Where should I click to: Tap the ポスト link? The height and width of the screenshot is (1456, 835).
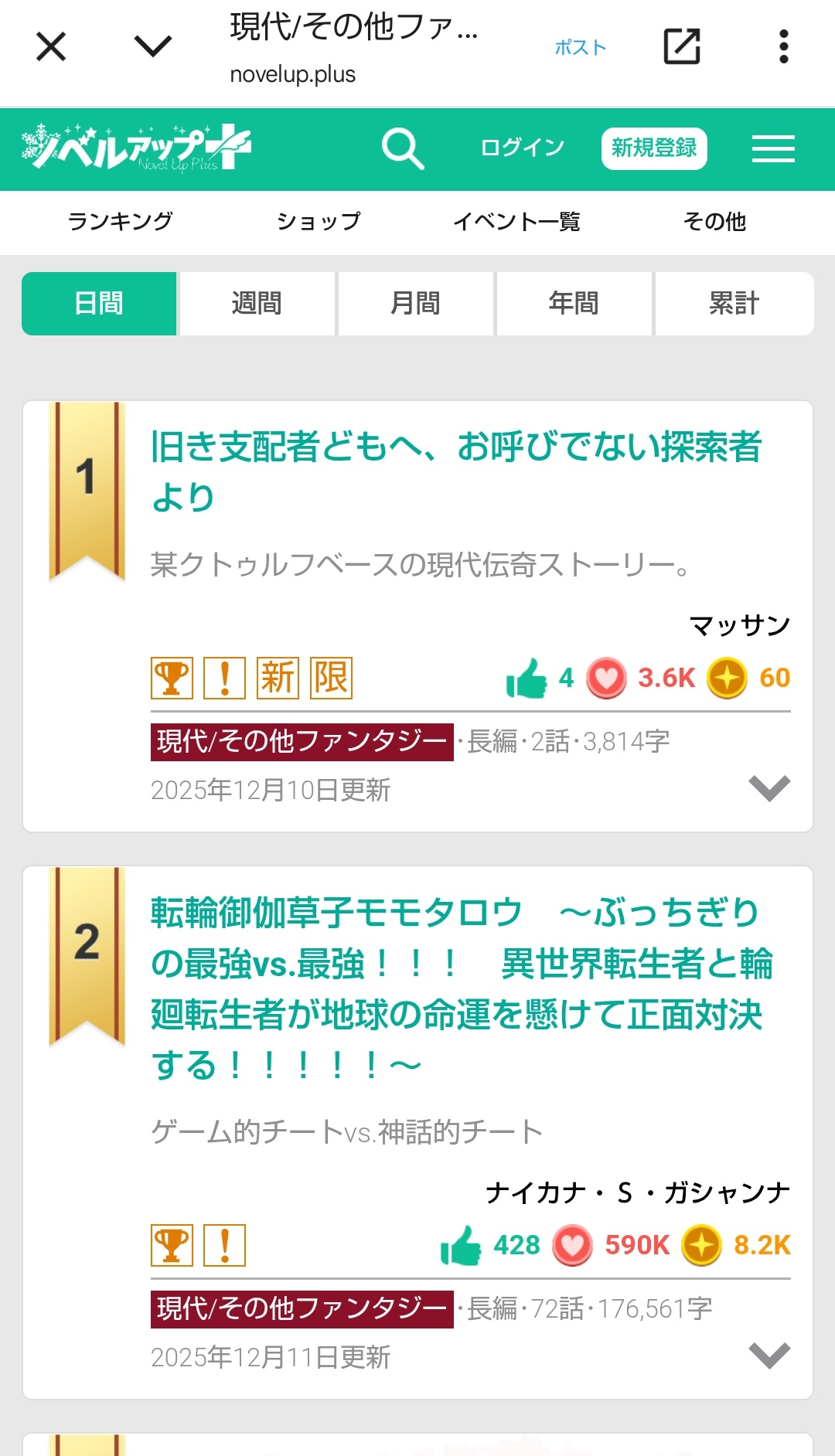tap(580, 47)
